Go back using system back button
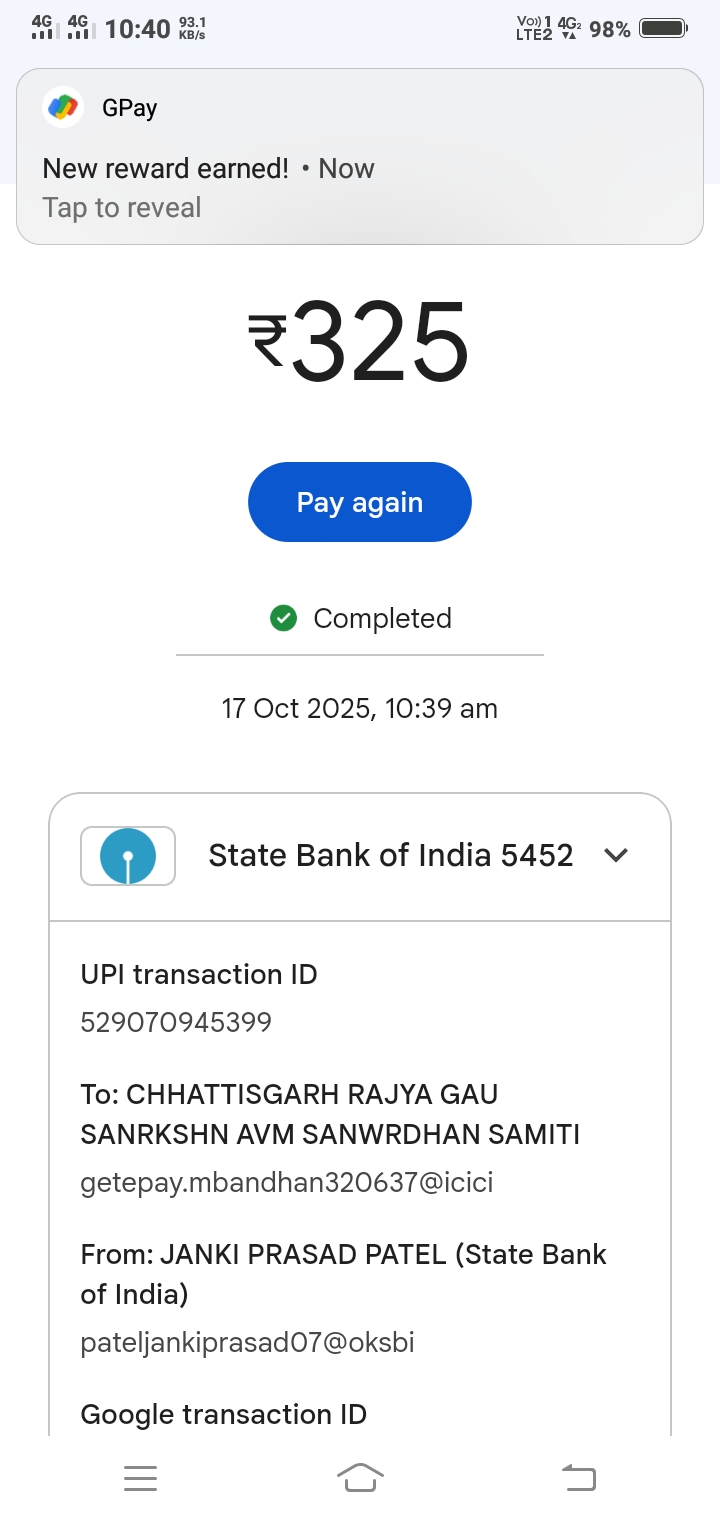 pos(579,1477)
